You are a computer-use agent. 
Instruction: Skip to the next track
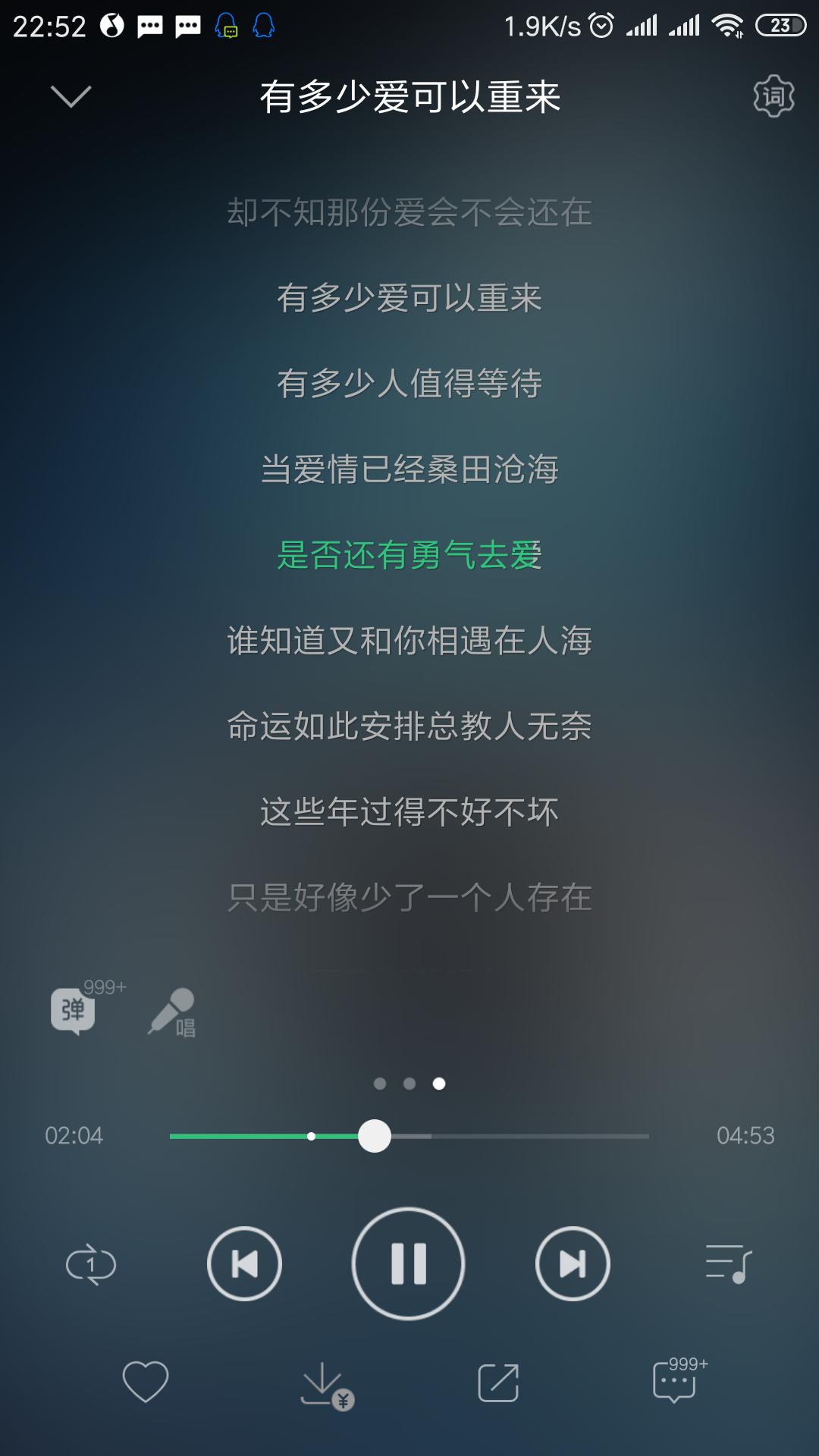pos(573,1263)
